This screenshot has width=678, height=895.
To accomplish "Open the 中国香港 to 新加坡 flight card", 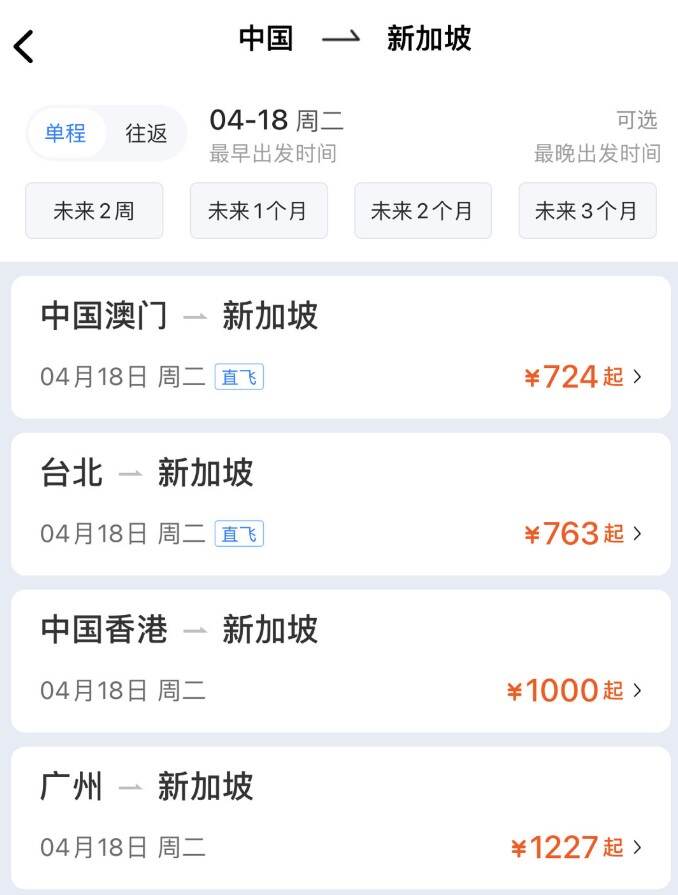I will [x=340, y=660].
